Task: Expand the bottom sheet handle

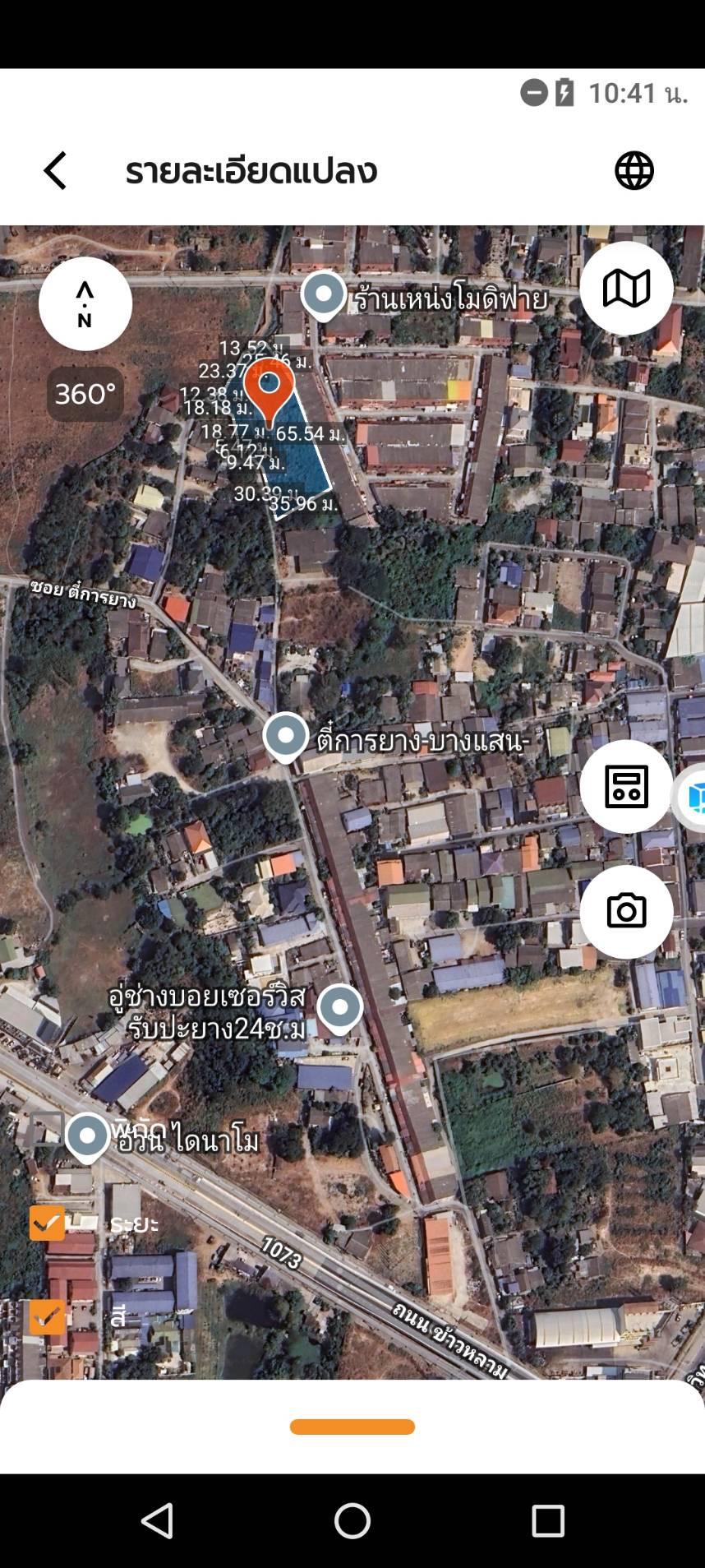Action: (352, 1427)
